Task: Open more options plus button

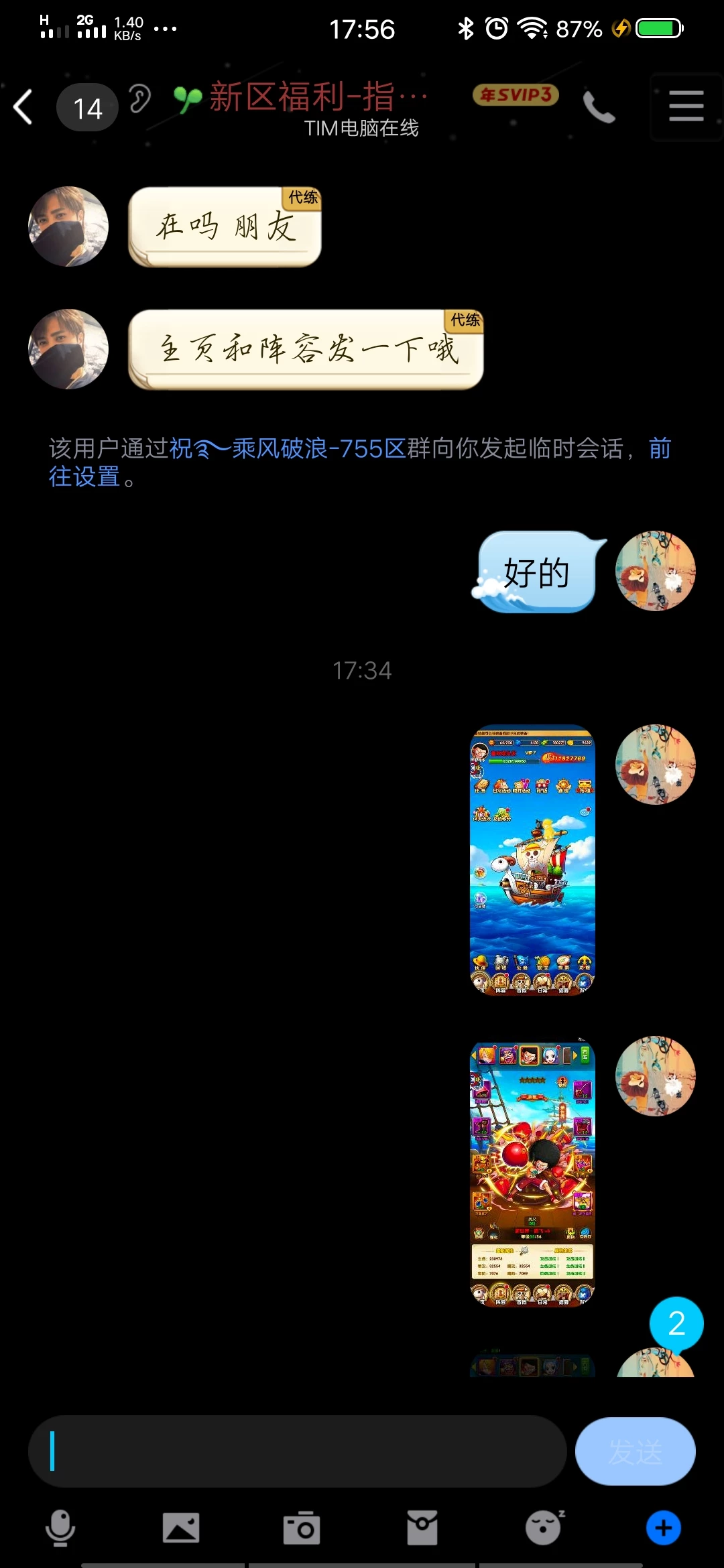Action: (x=663, y=1528)
